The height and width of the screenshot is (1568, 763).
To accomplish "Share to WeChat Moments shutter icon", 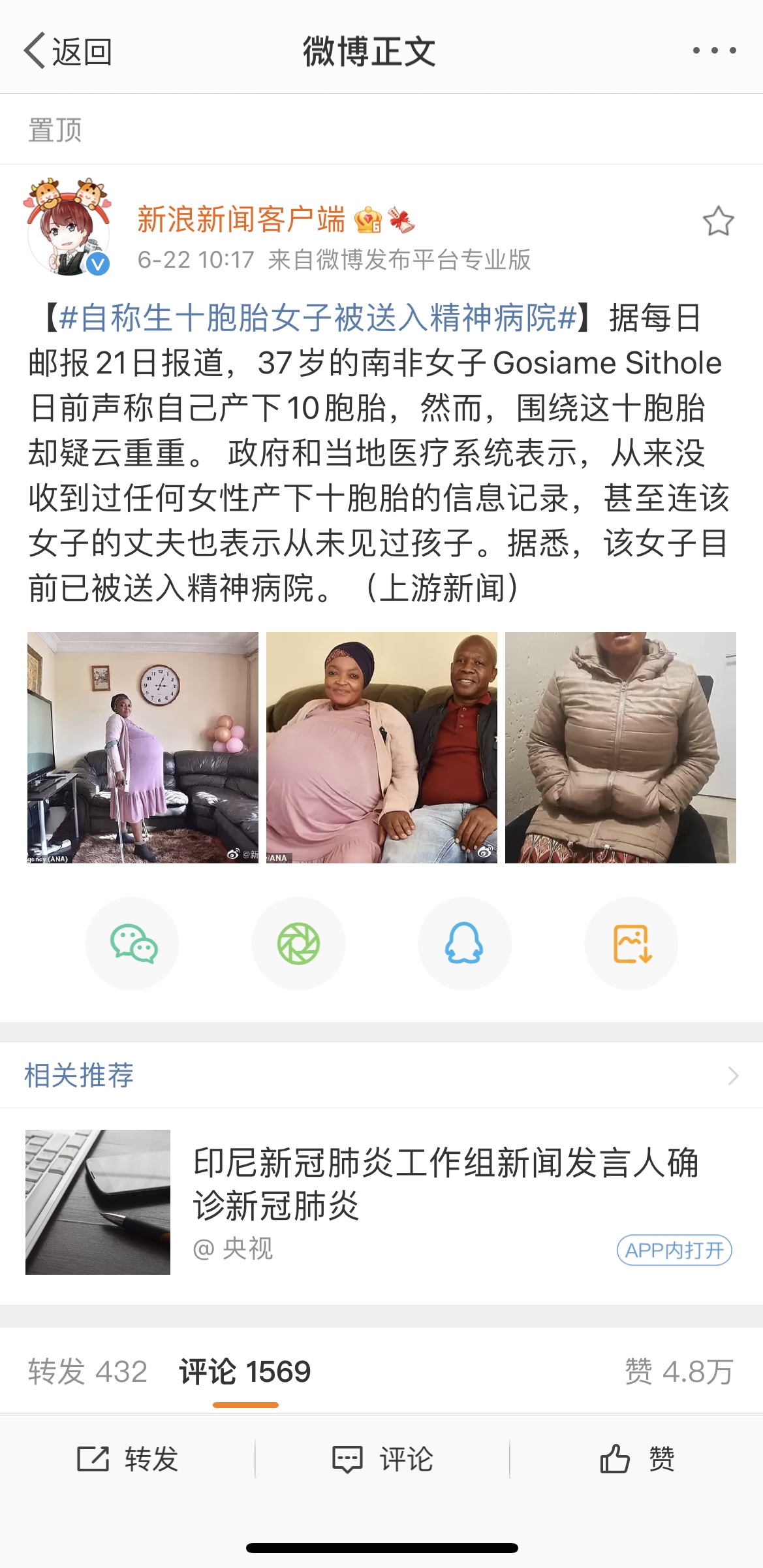I will (298, 944).
